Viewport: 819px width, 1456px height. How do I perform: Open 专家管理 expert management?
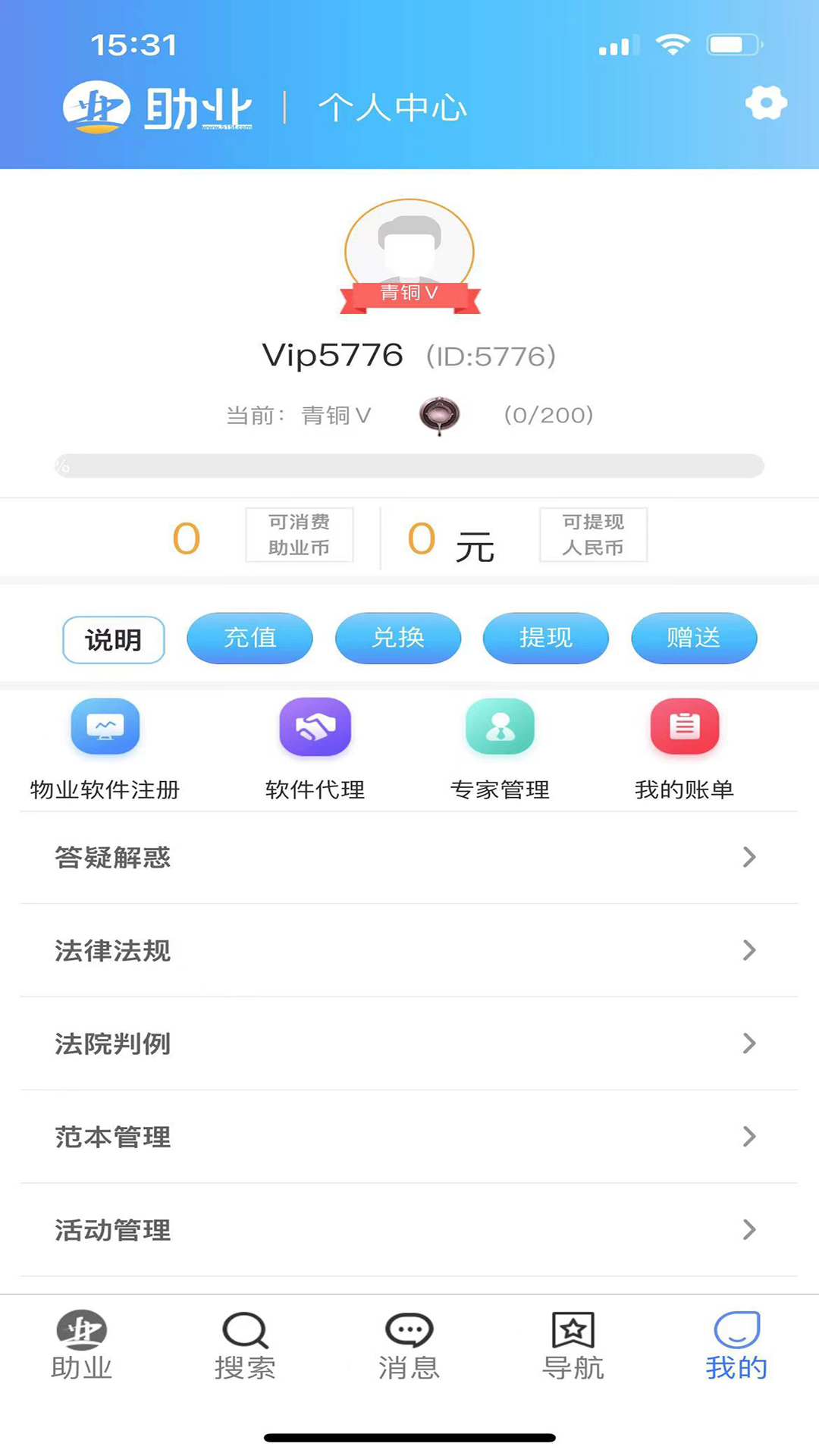pyautogui.click(x=500, y=726)
